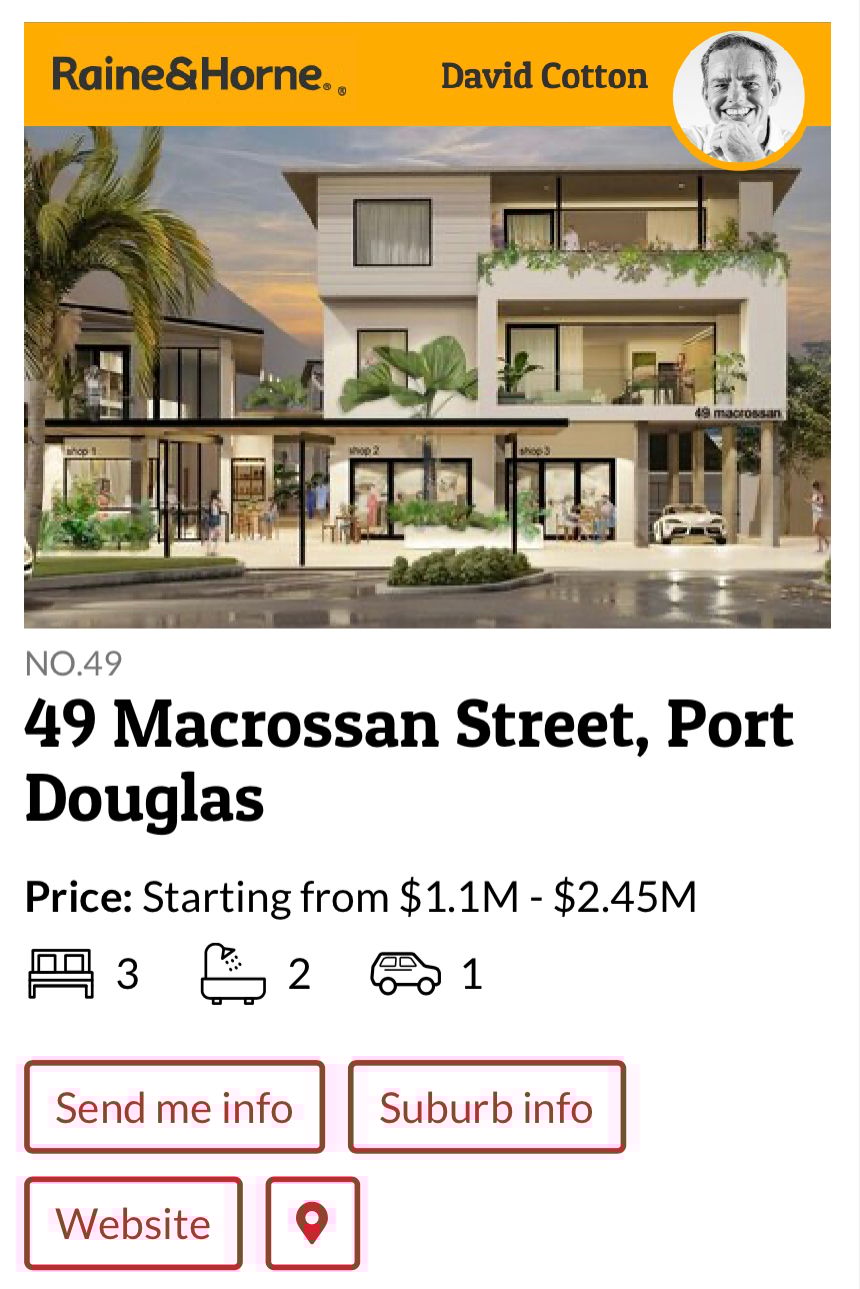Open Suburb info
This screenshot has height=1289, width=860.
486,1107
